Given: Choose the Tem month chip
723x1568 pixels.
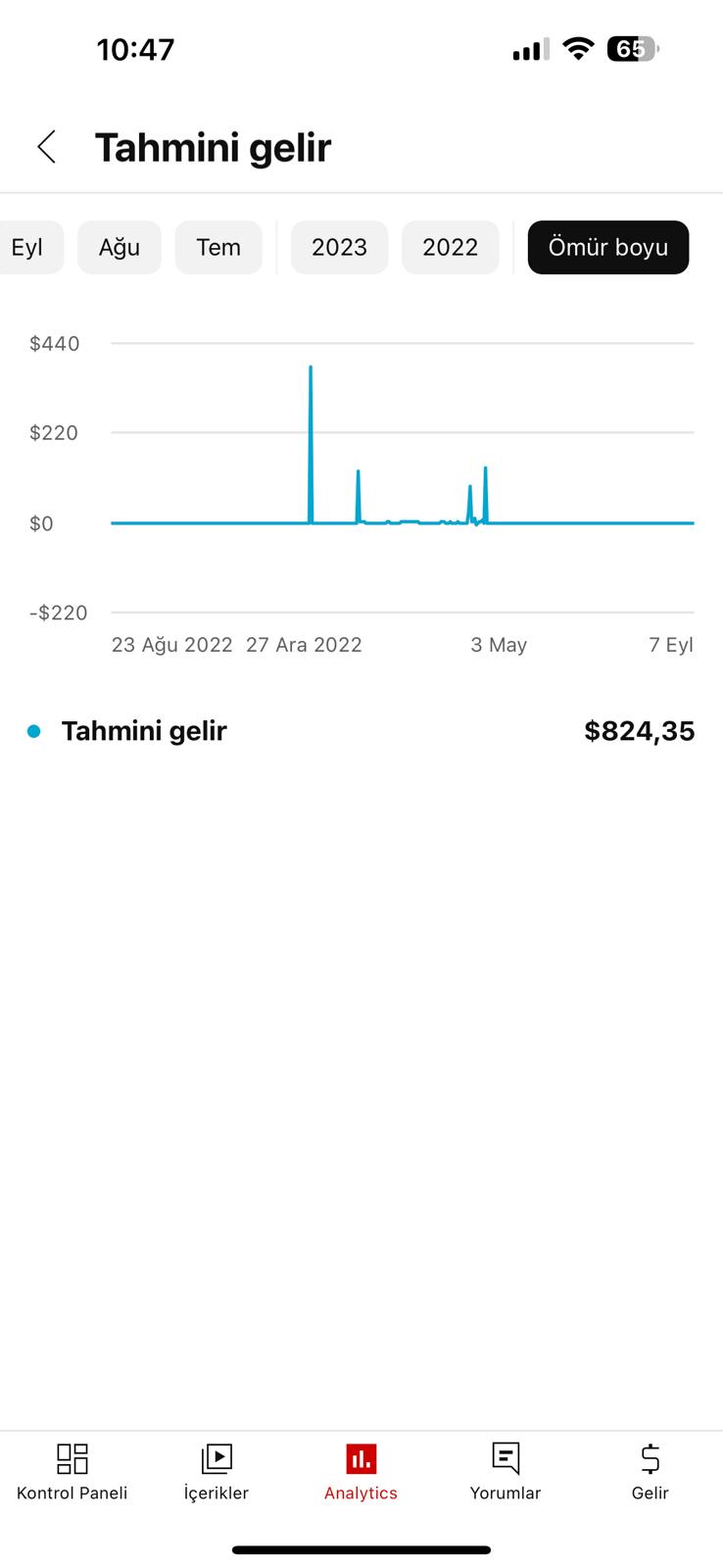Looking at the screenshot, I should pos(218,247).
